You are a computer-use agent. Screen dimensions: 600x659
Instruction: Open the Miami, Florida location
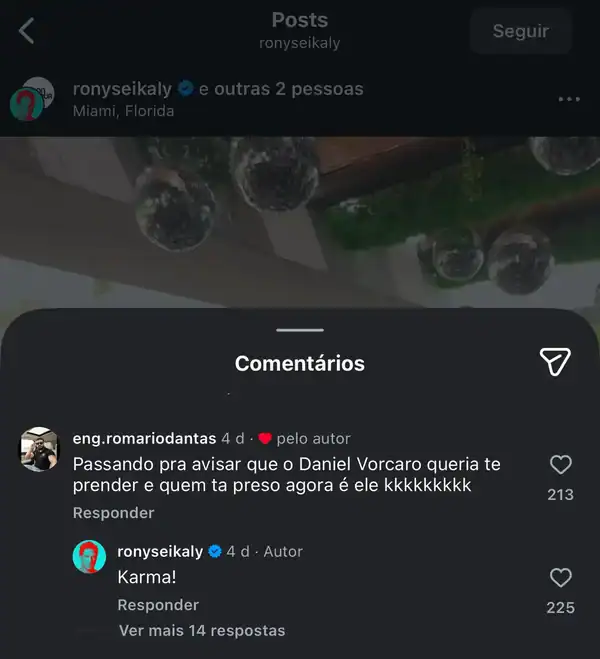click(x=124, y=111)
